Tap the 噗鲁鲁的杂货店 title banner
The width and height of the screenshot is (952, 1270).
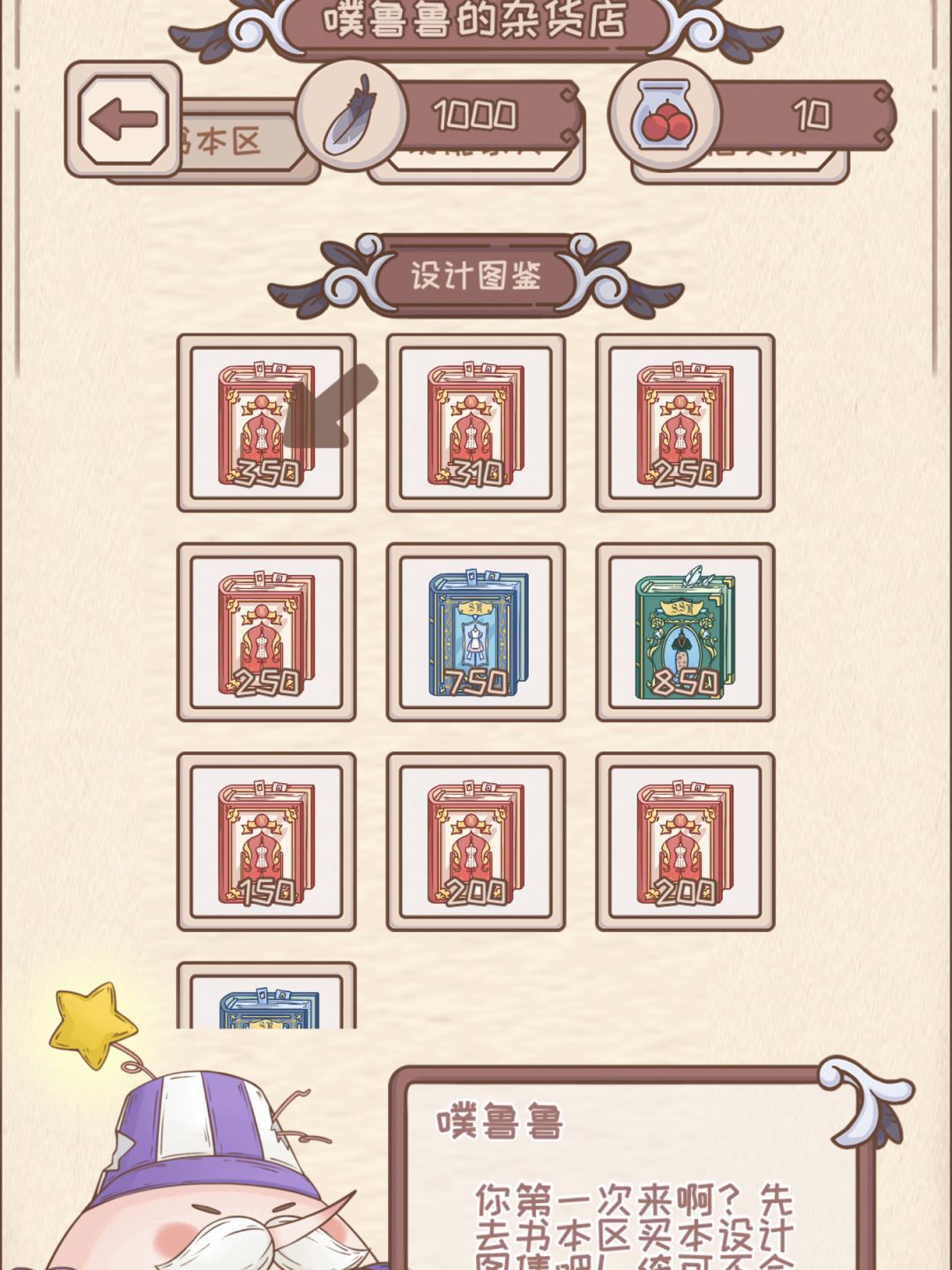tap(476, 22)
